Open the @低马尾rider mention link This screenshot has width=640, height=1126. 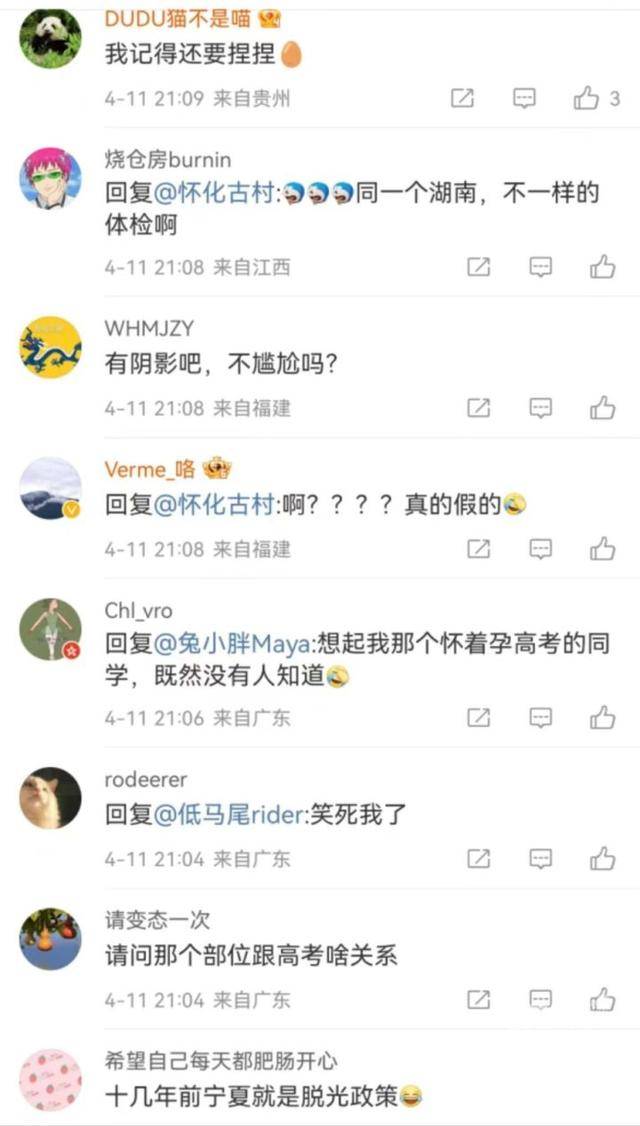[226, 815]
